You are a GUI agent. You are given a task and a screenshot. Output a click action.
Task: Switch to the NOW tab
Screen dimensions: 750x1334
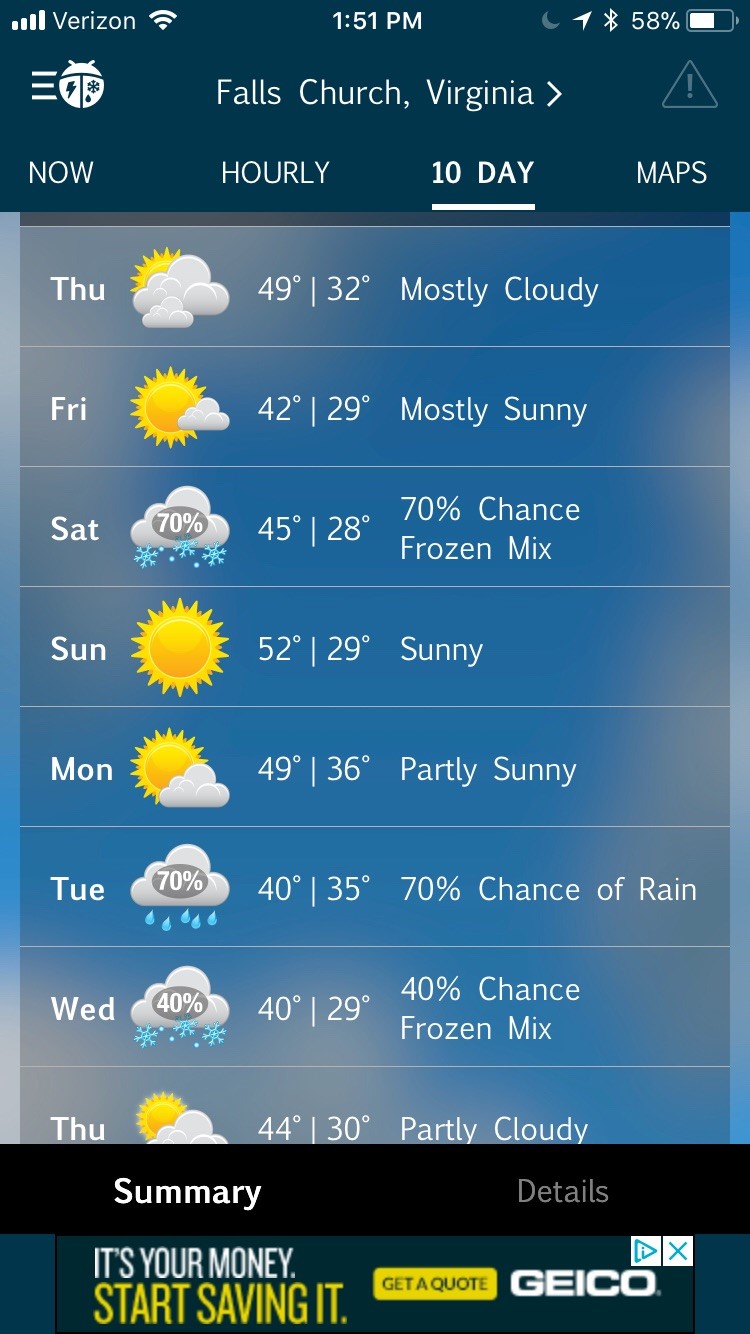tap(61, 172)
